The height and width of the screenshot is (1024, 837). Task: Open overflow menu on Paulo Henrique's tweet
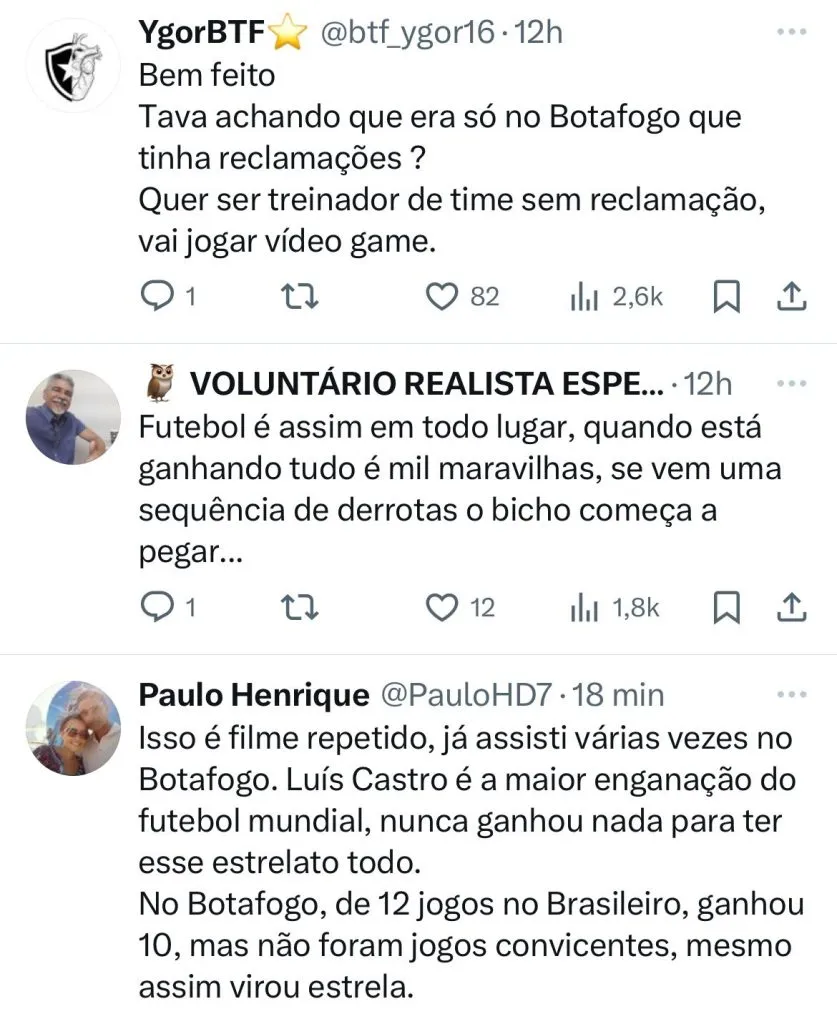[791, 694]
